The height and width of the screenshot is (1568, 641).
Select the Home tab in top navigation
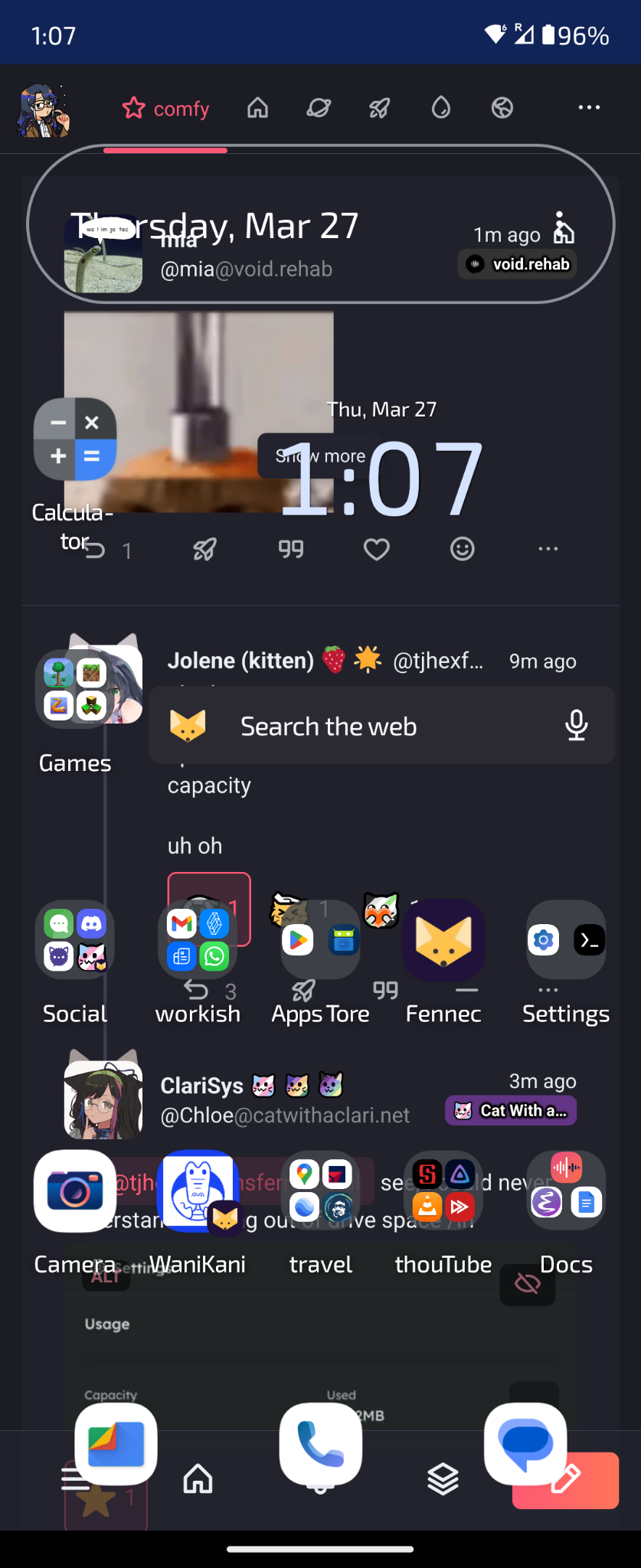(257, 108)
